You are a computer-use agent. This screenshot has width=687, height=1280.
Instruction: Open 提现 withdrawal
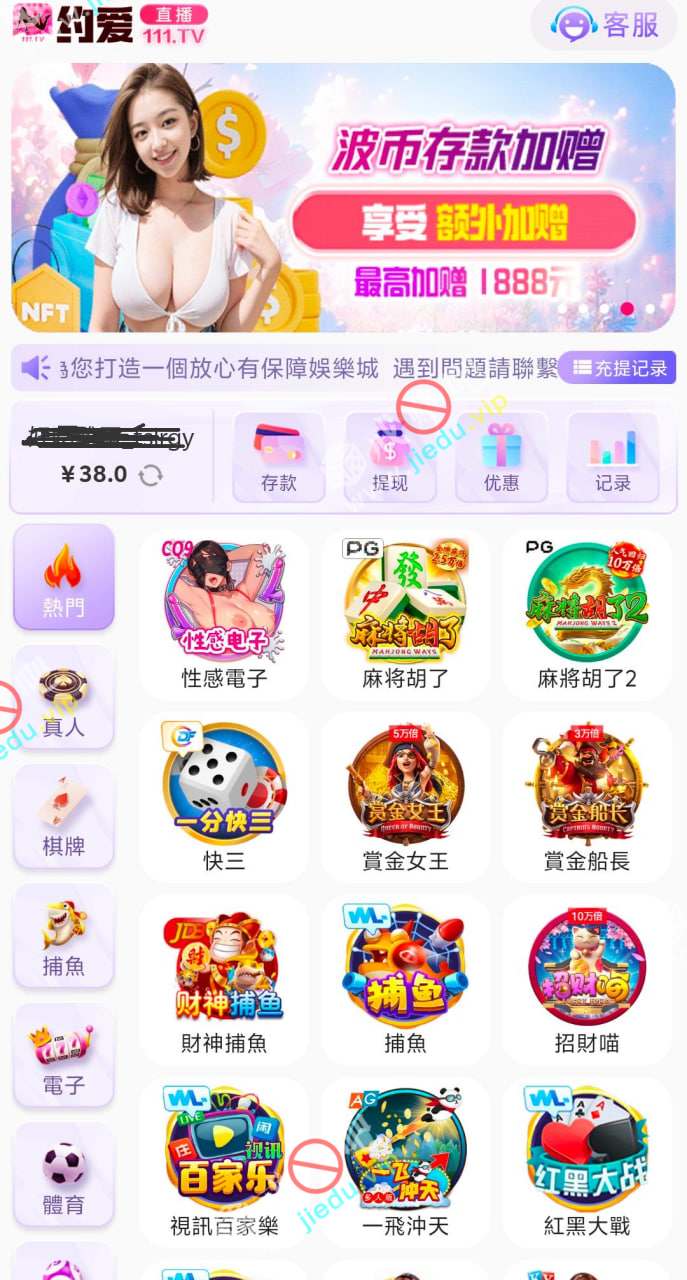[x=390, y=457]
